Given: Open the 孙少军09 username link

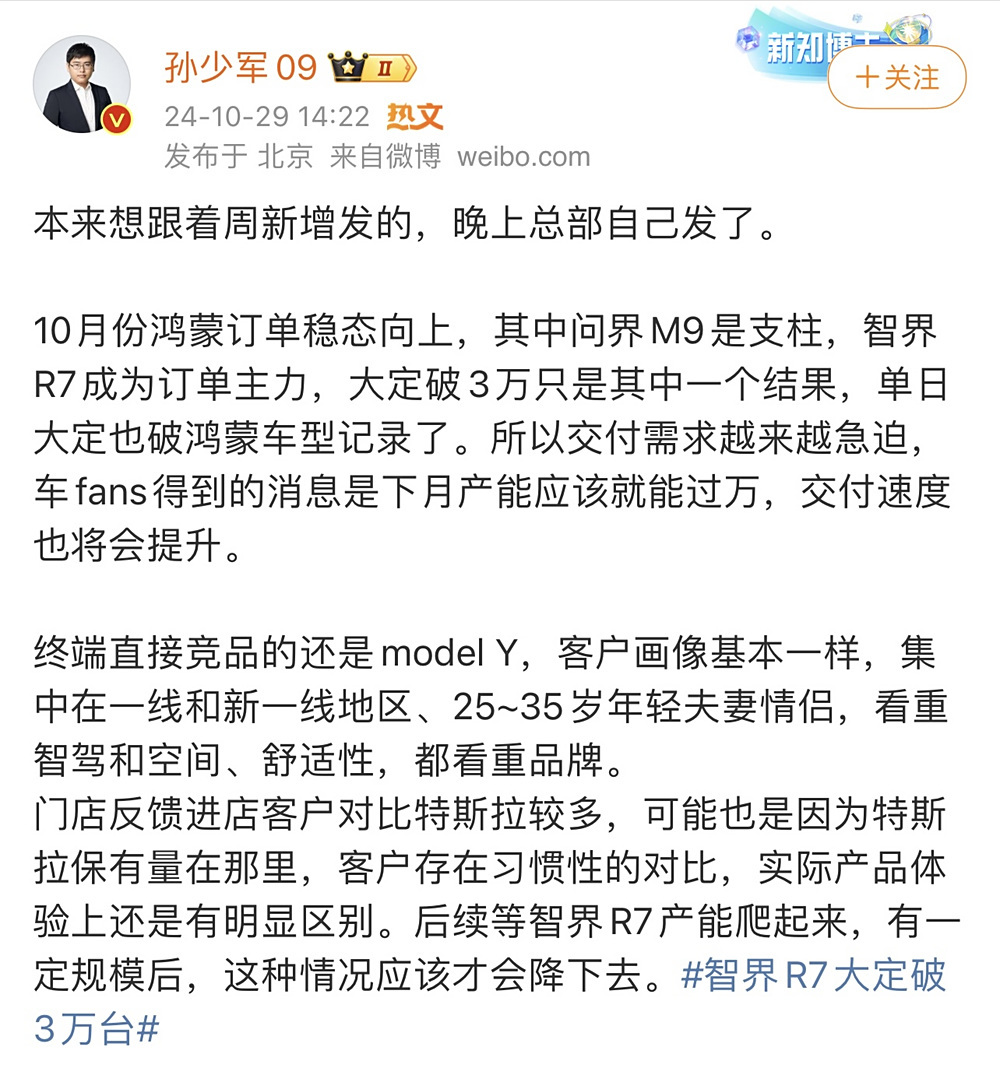Looking at the screenshot, I should click(x=240, y=67).
